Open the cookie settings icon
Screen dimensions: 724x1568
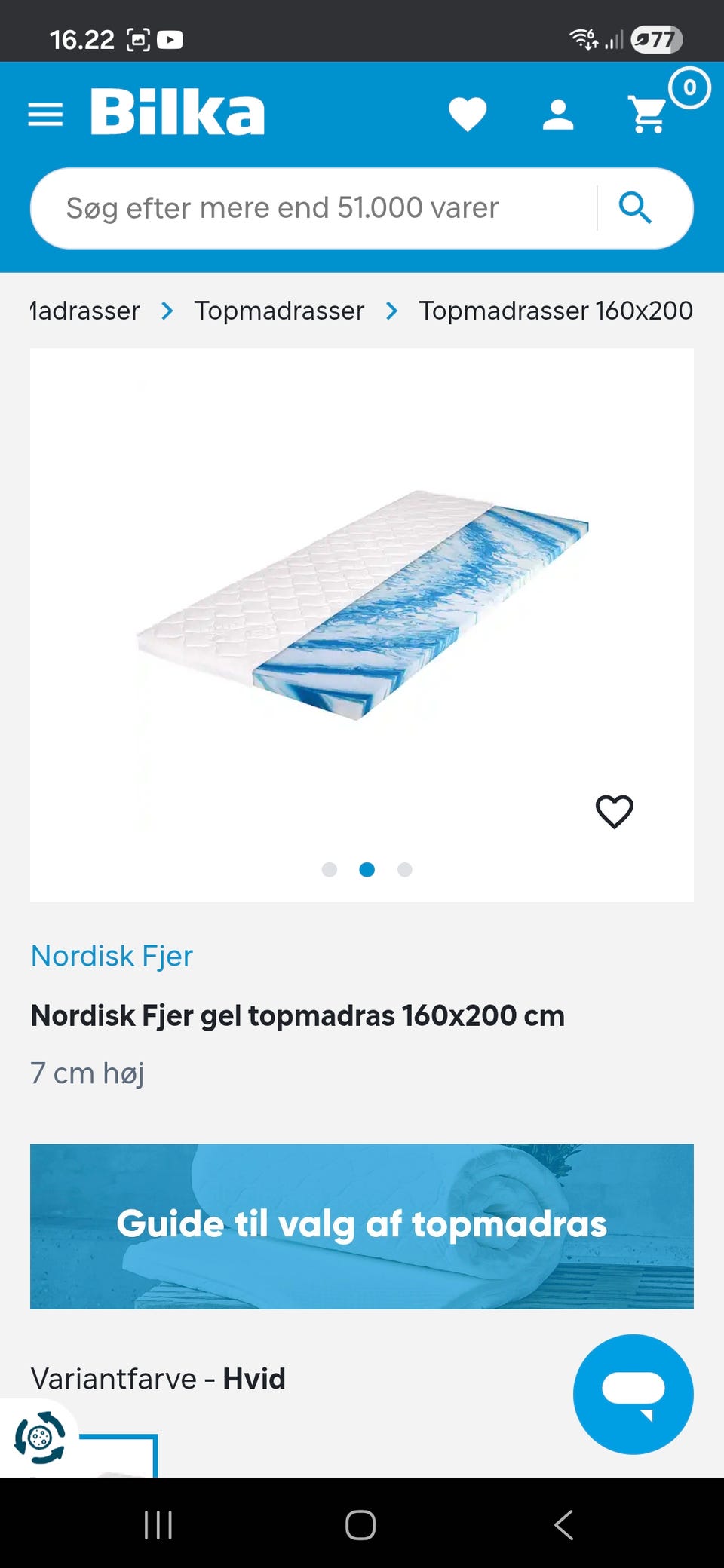(x=39, y=1438)
